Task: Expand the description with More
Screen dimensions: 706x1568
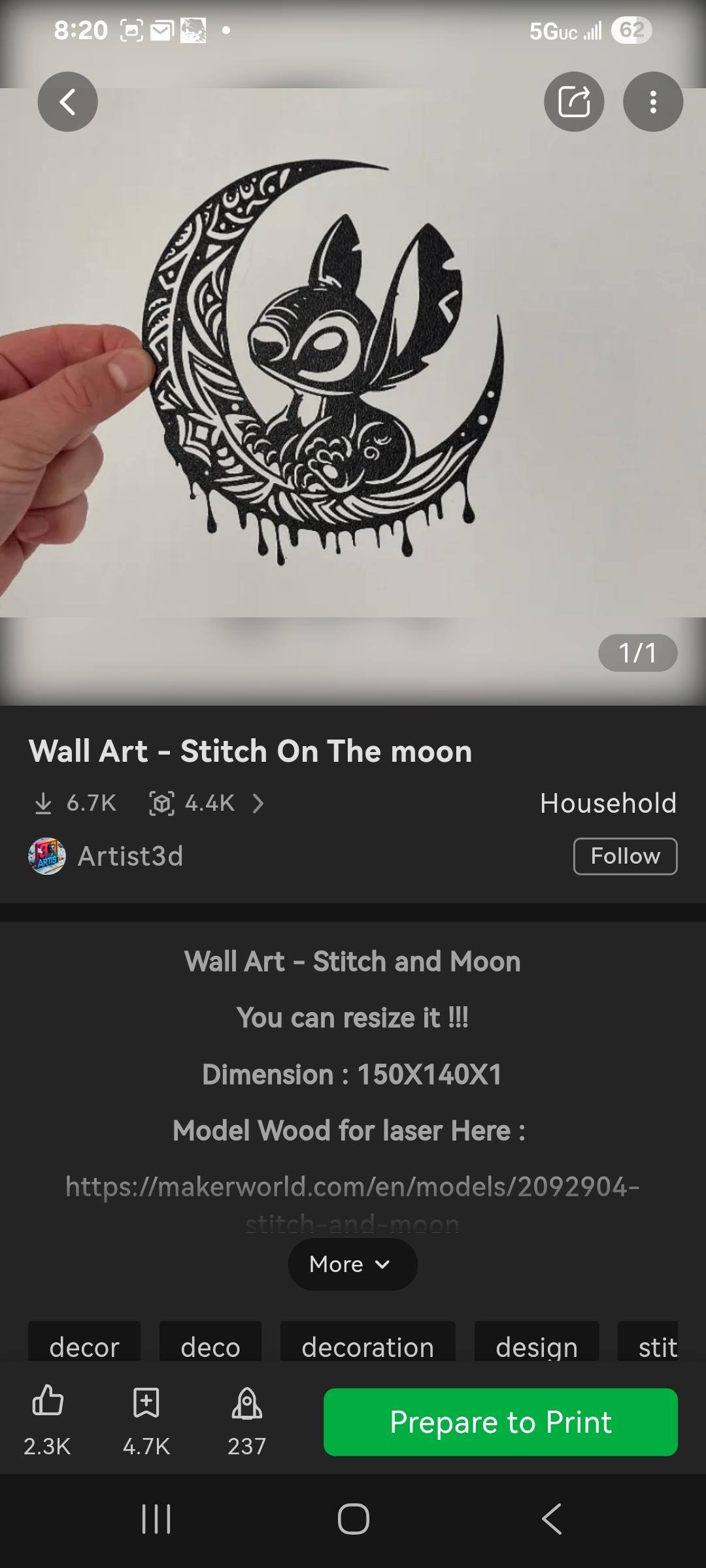Action: (352, 1264)
